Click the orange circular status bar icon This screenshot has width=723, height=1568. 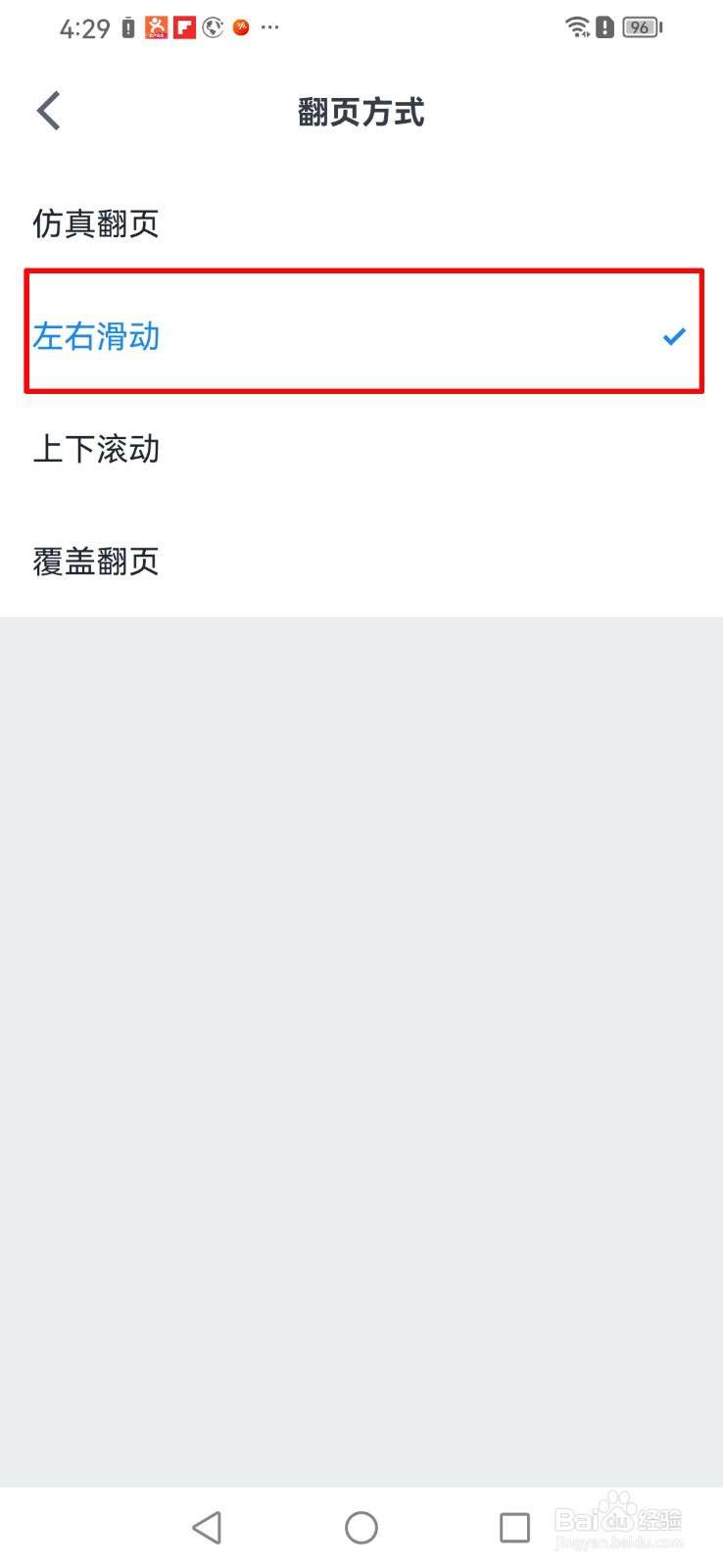pyautogui.click(x=240, y=26)
